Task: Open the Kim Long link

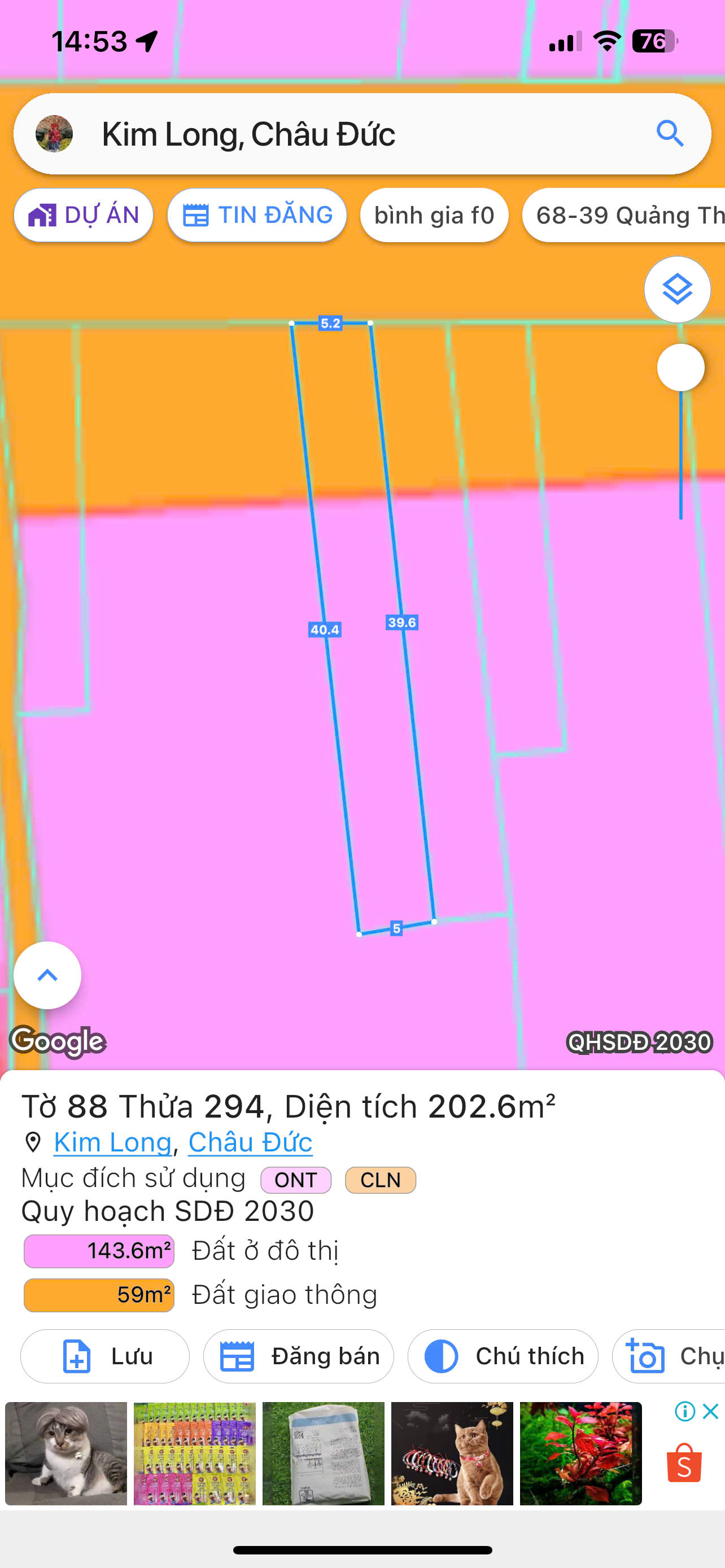Action: tap(112, 1142)
